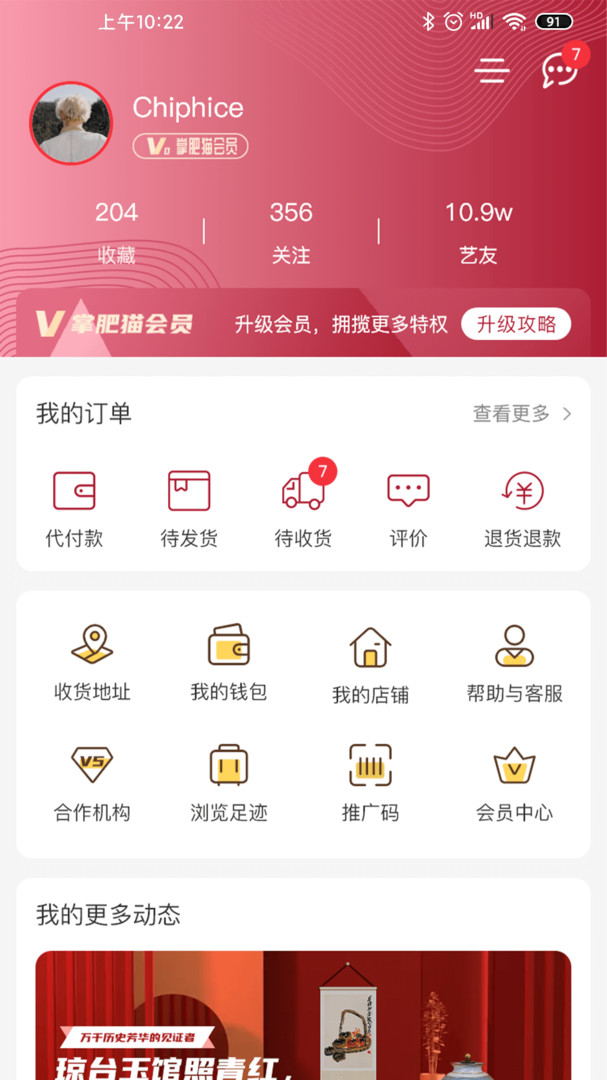The height and width of the screenshot is (1080, 607).
Task: View more orders via 查看更多
Action: (x=522, y=414)
